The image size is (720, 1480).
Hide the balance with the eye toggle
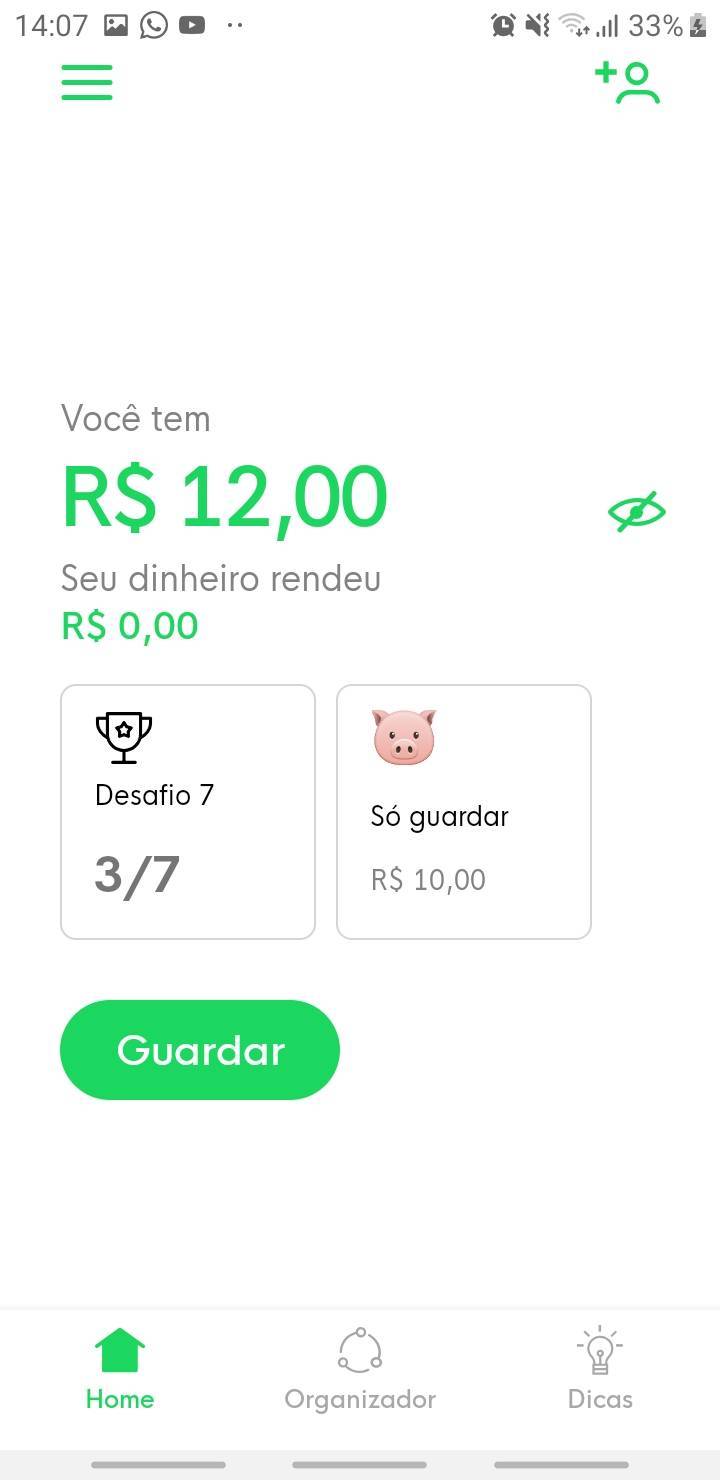point(637,510)
